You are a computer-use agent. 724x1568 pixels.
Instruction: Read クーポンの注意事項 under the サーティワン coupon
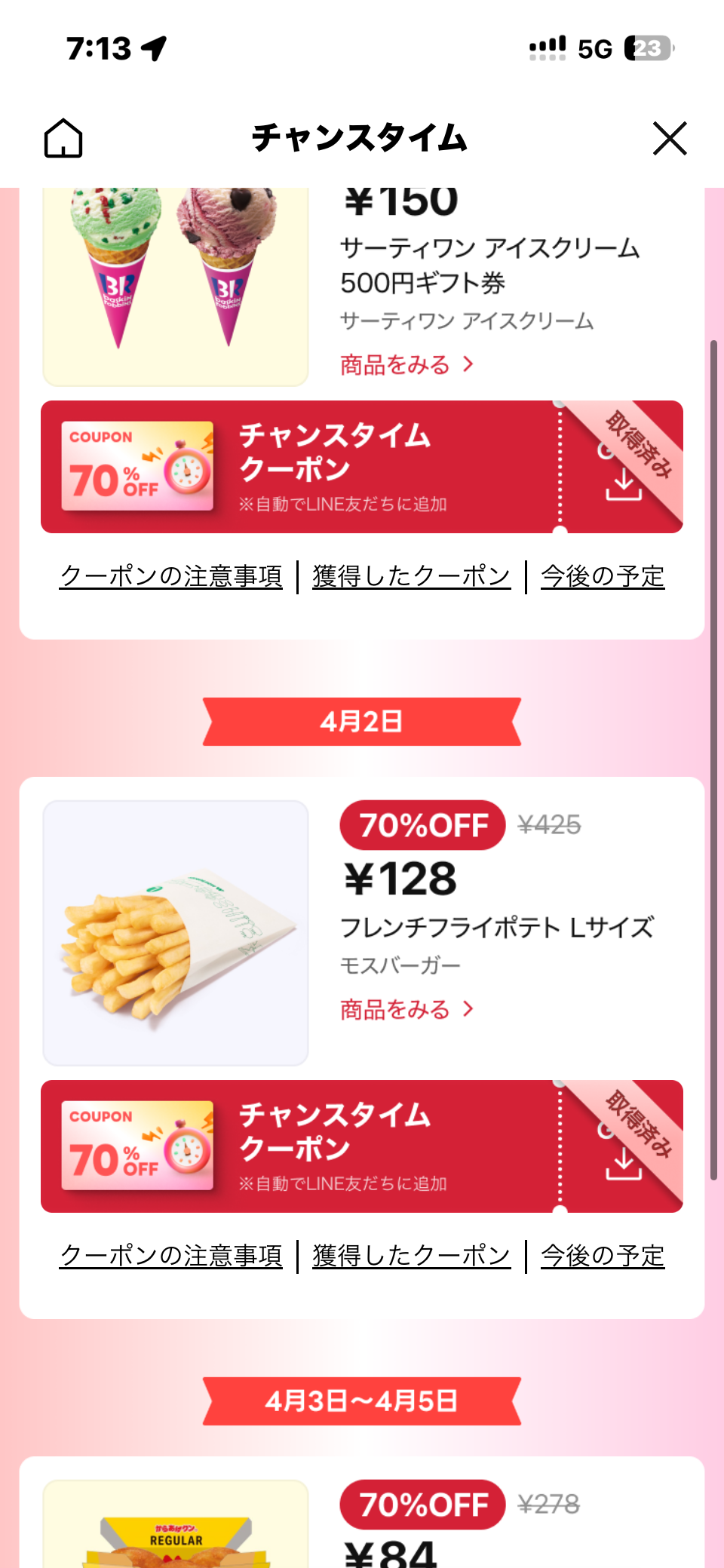[171, 577]
